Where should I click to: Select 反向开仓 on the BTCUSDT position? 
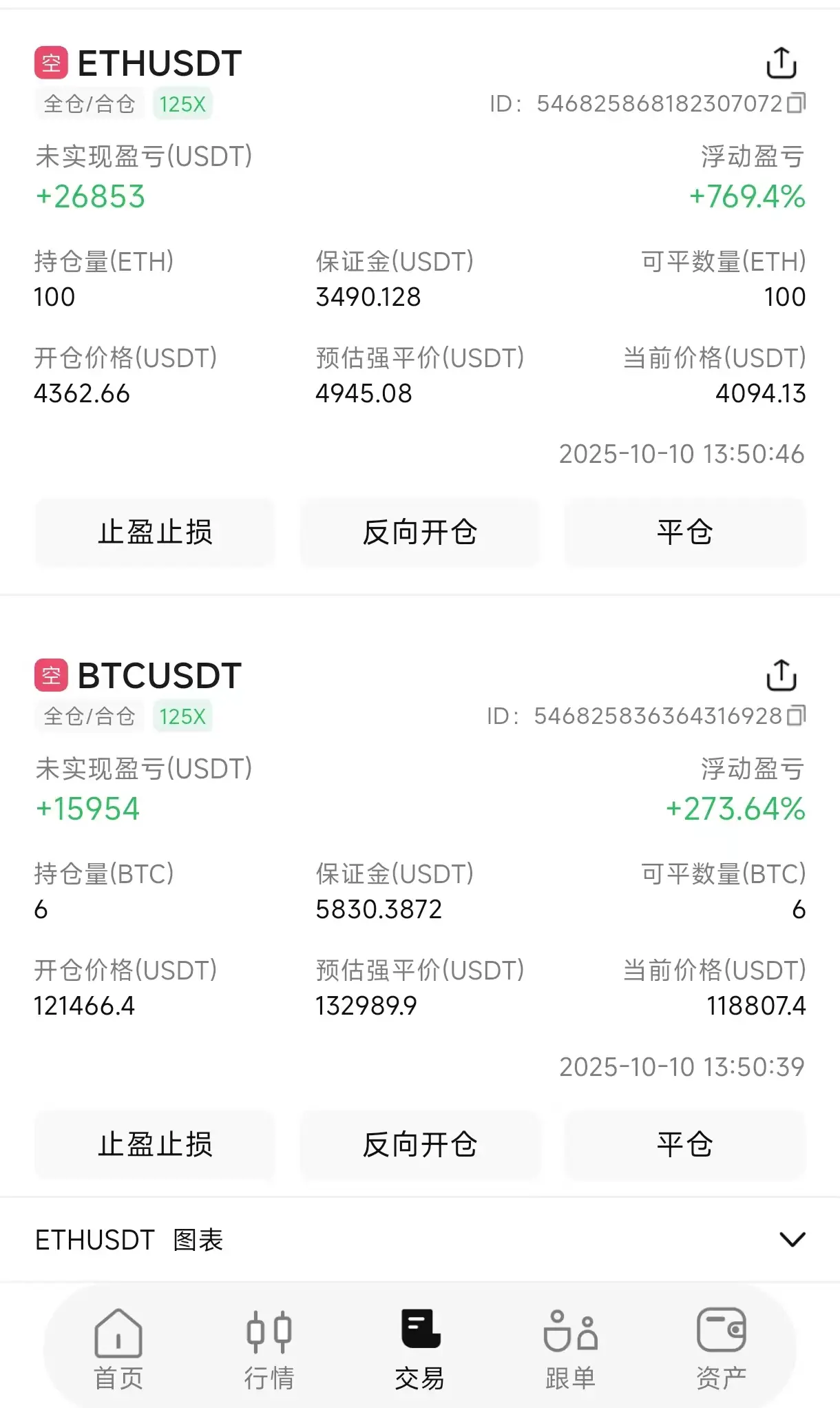[x=420, y=1145]
